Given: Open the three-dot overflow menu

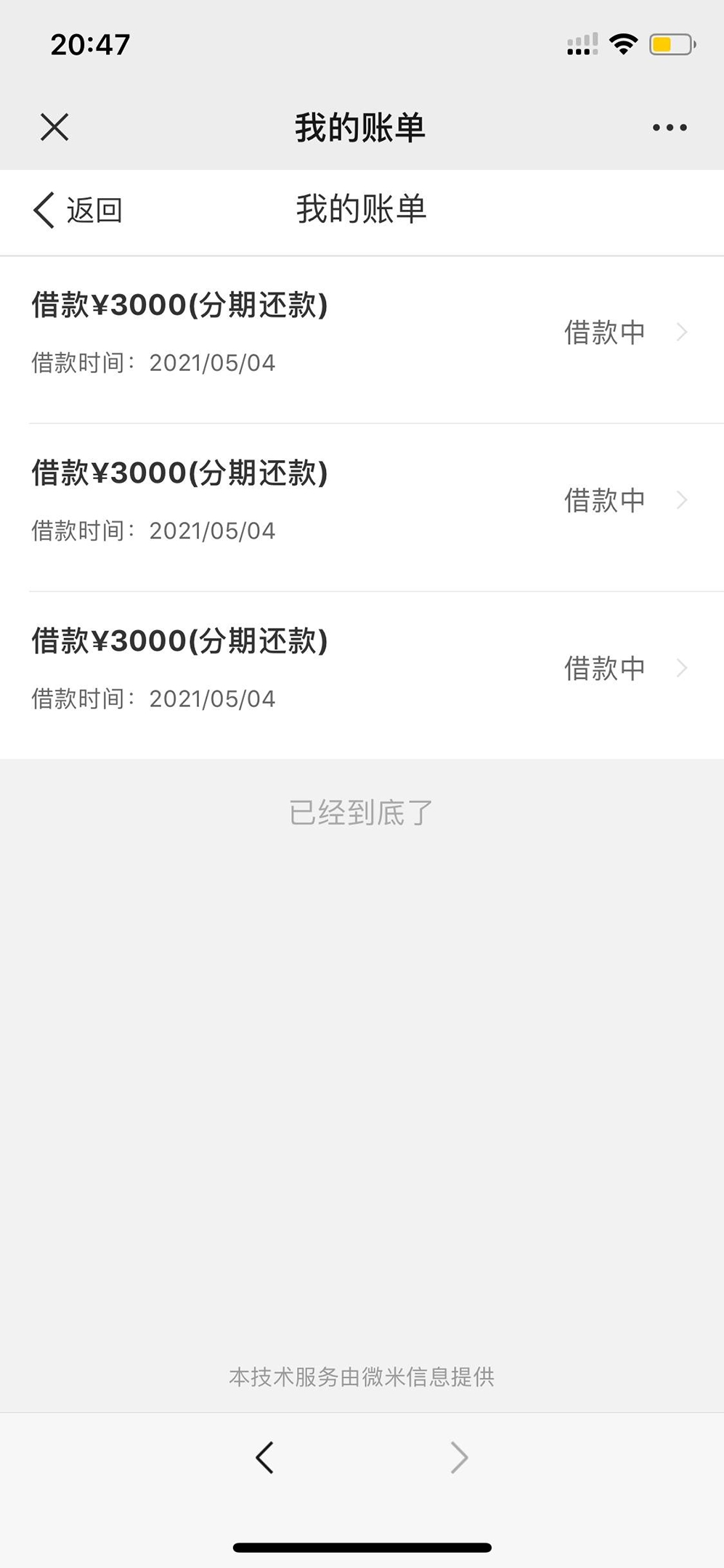Looking at the screenshot, I should coord(670,128).
